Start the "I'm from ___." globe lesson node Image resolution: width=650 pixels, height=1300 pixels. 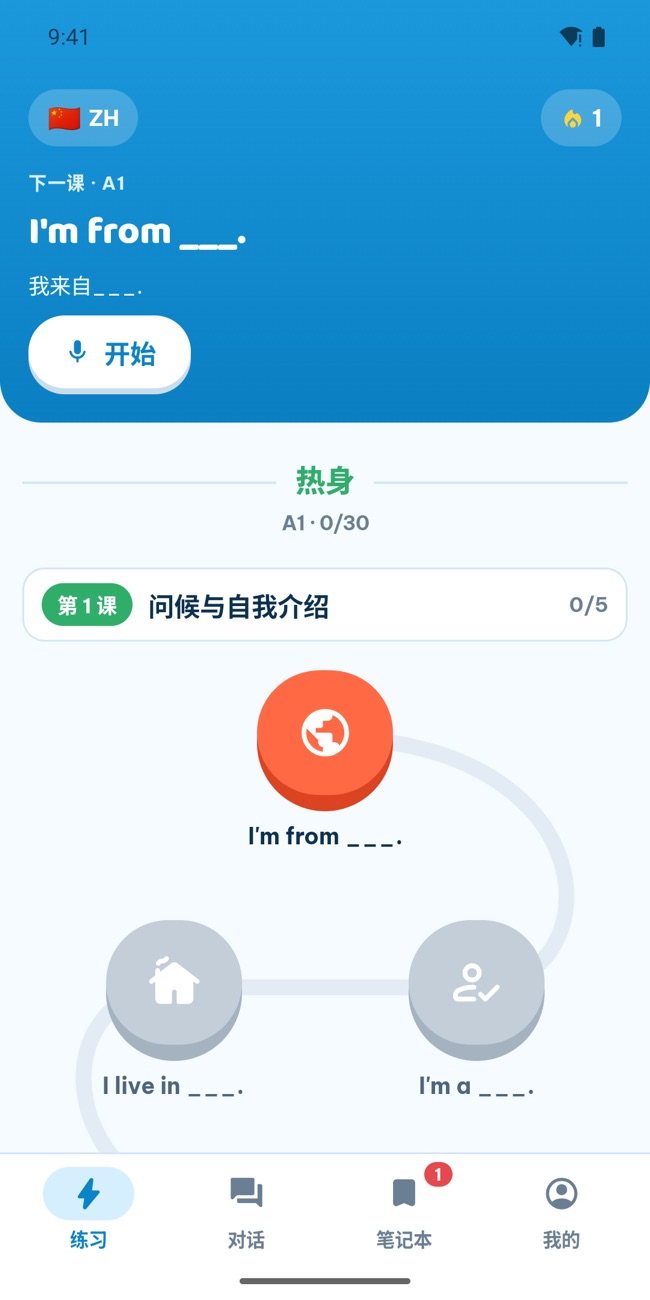325,739
